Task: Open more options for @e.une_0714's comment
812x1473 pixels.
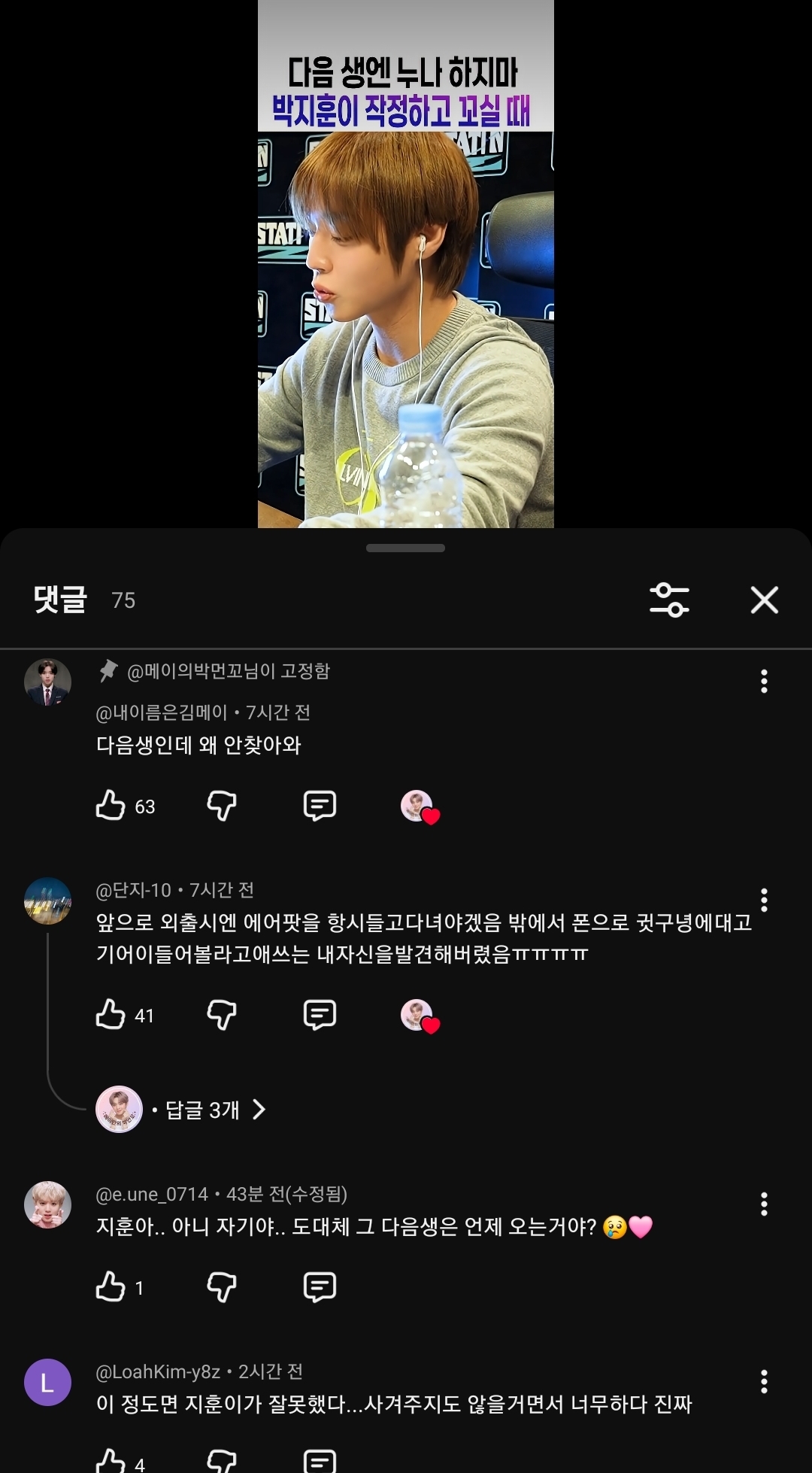Action: pyautogui.click(x=764, y=1204)
